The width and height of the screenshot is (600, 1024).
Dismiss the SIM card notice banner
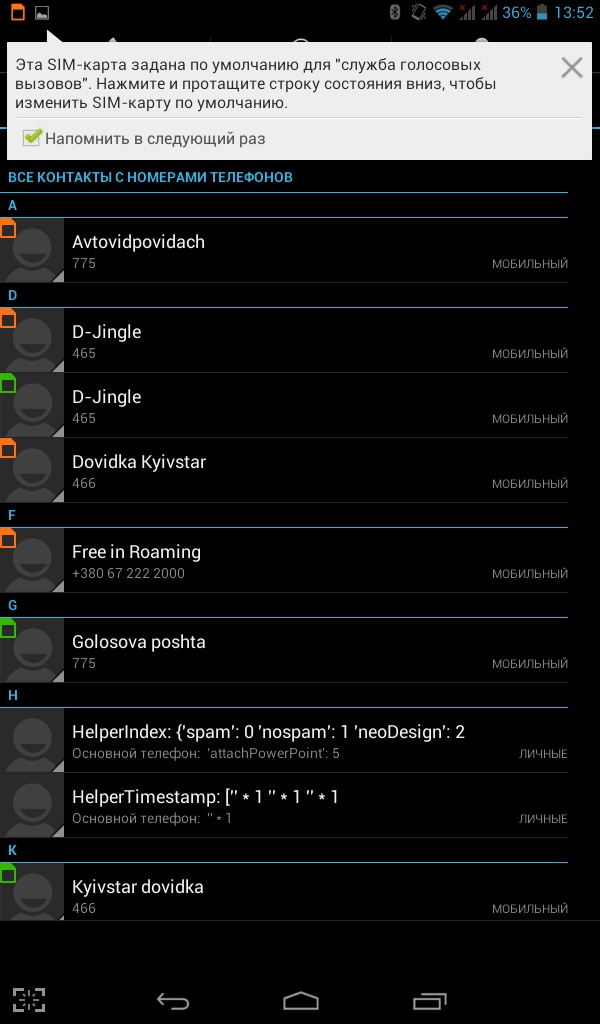571,68
